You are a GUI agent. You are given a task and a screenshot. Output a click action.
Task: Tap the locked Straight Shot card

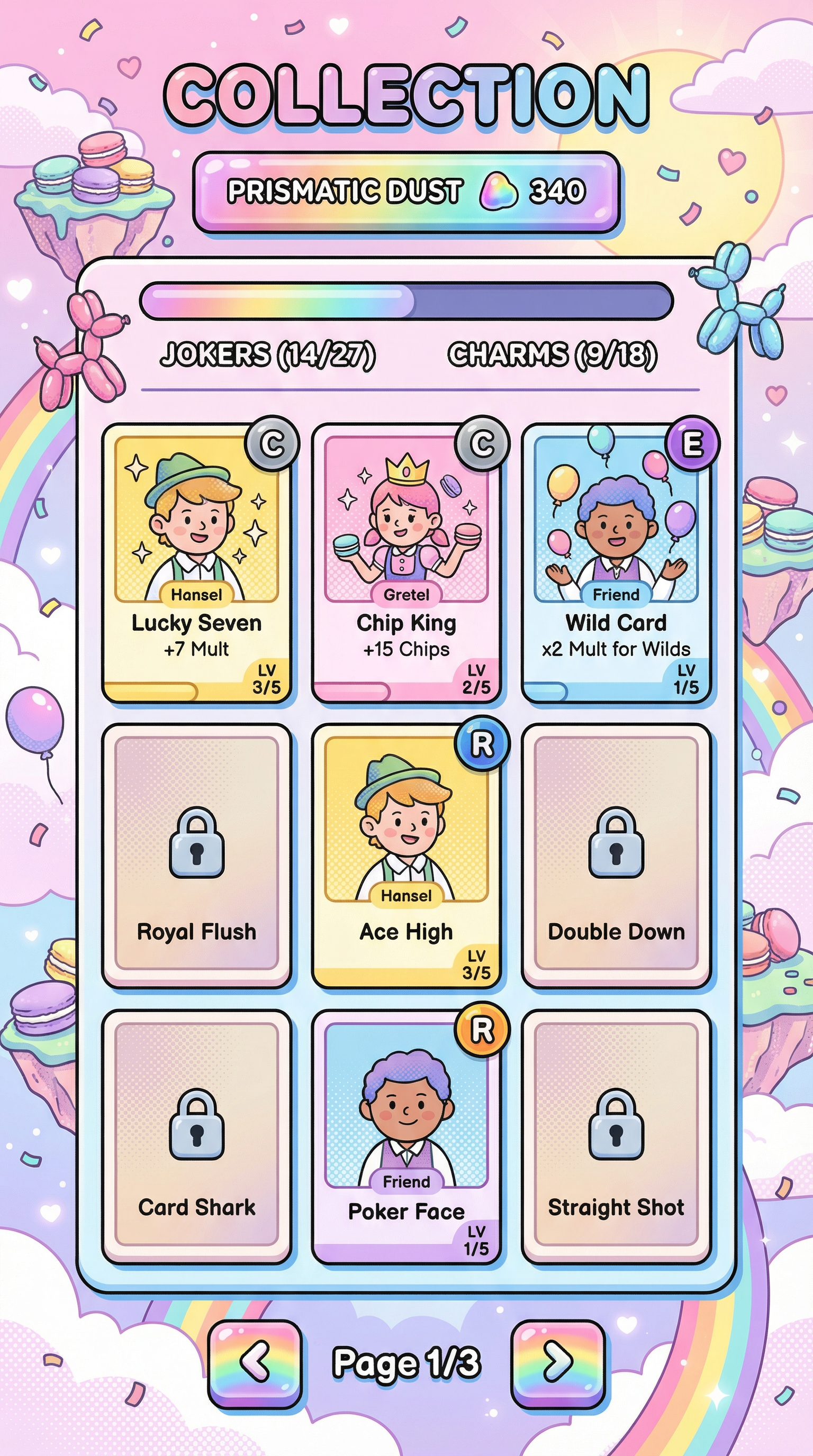coord(616,1136)
